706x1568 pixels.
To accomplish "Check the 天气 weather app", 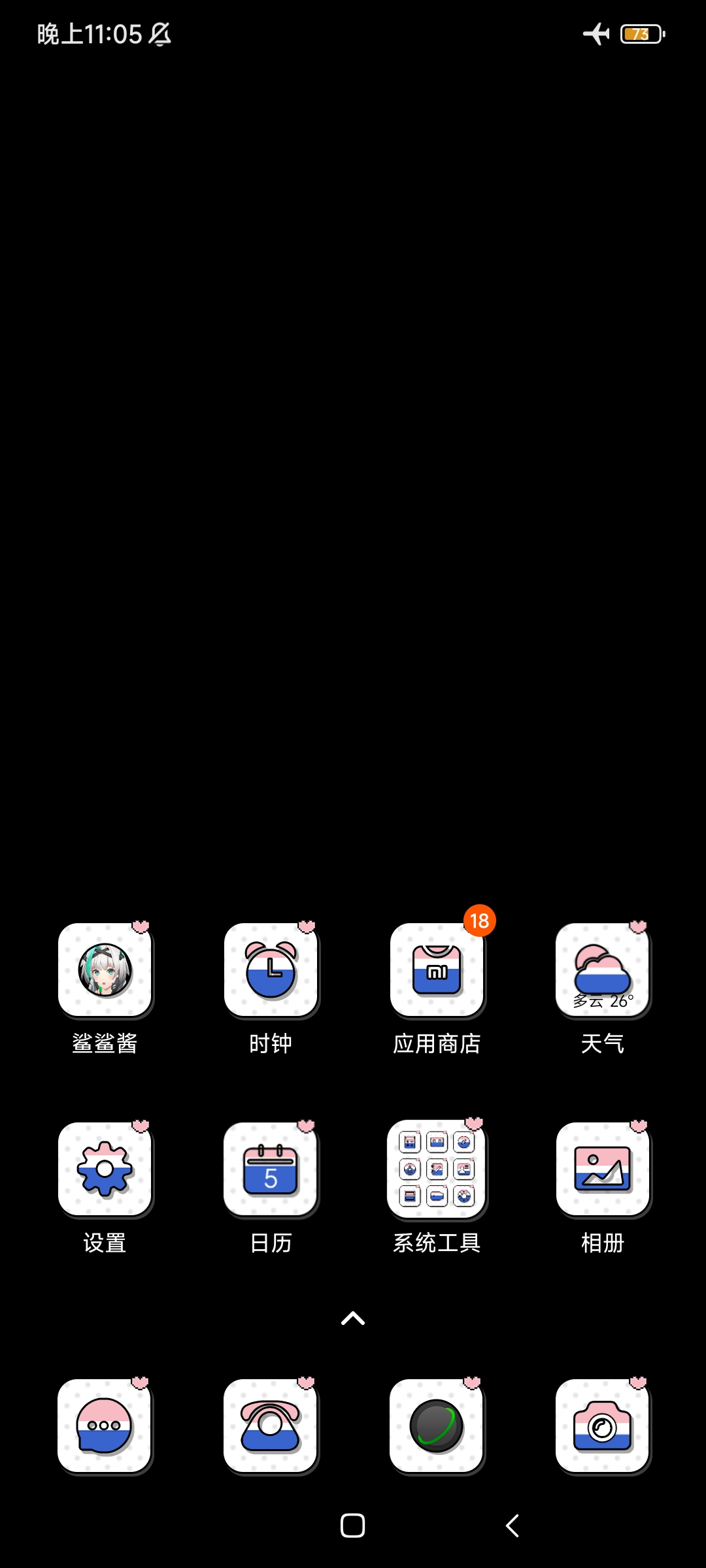I will click(603, 970).
